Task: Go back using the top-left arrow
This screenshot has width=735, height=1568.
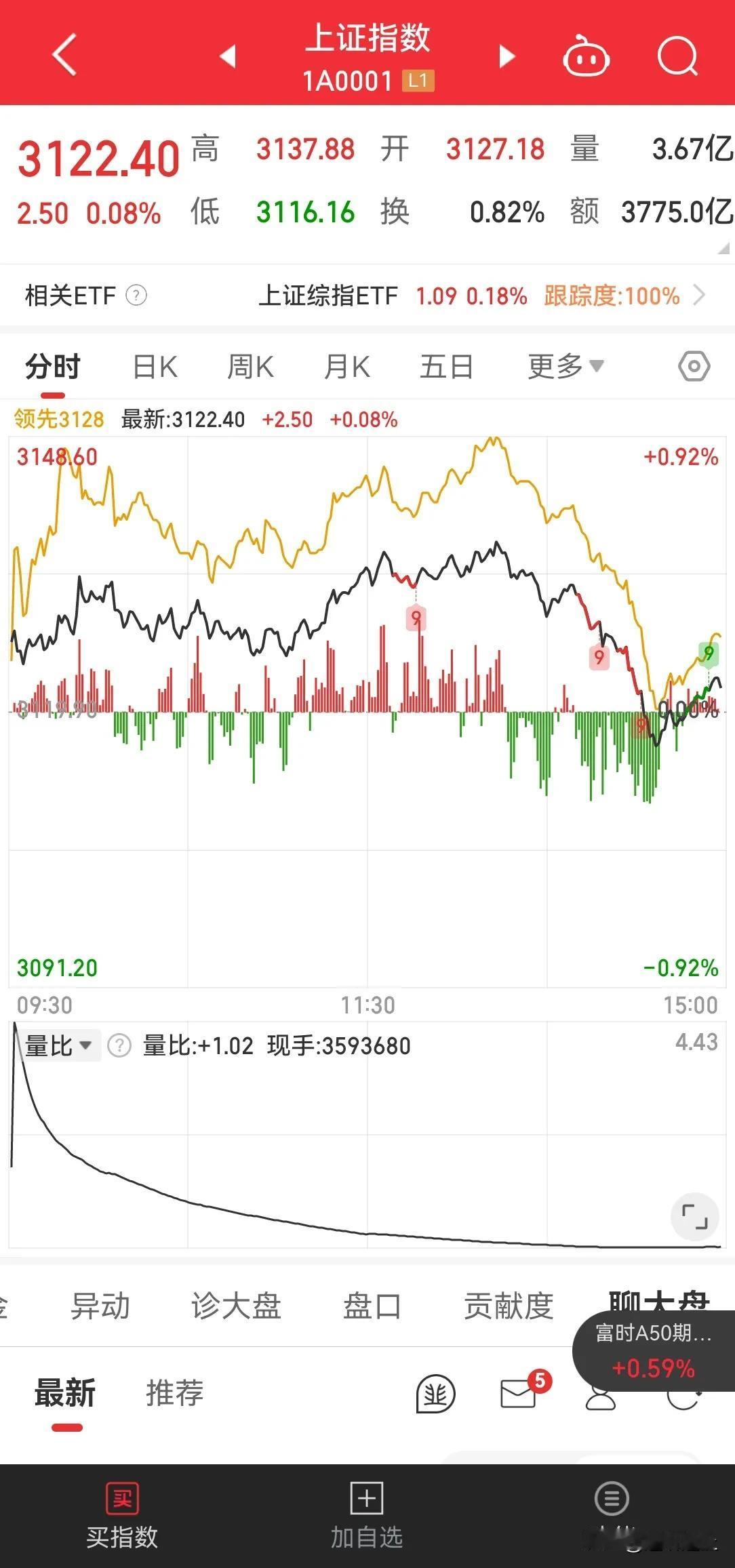Action: tap(64, 54)
